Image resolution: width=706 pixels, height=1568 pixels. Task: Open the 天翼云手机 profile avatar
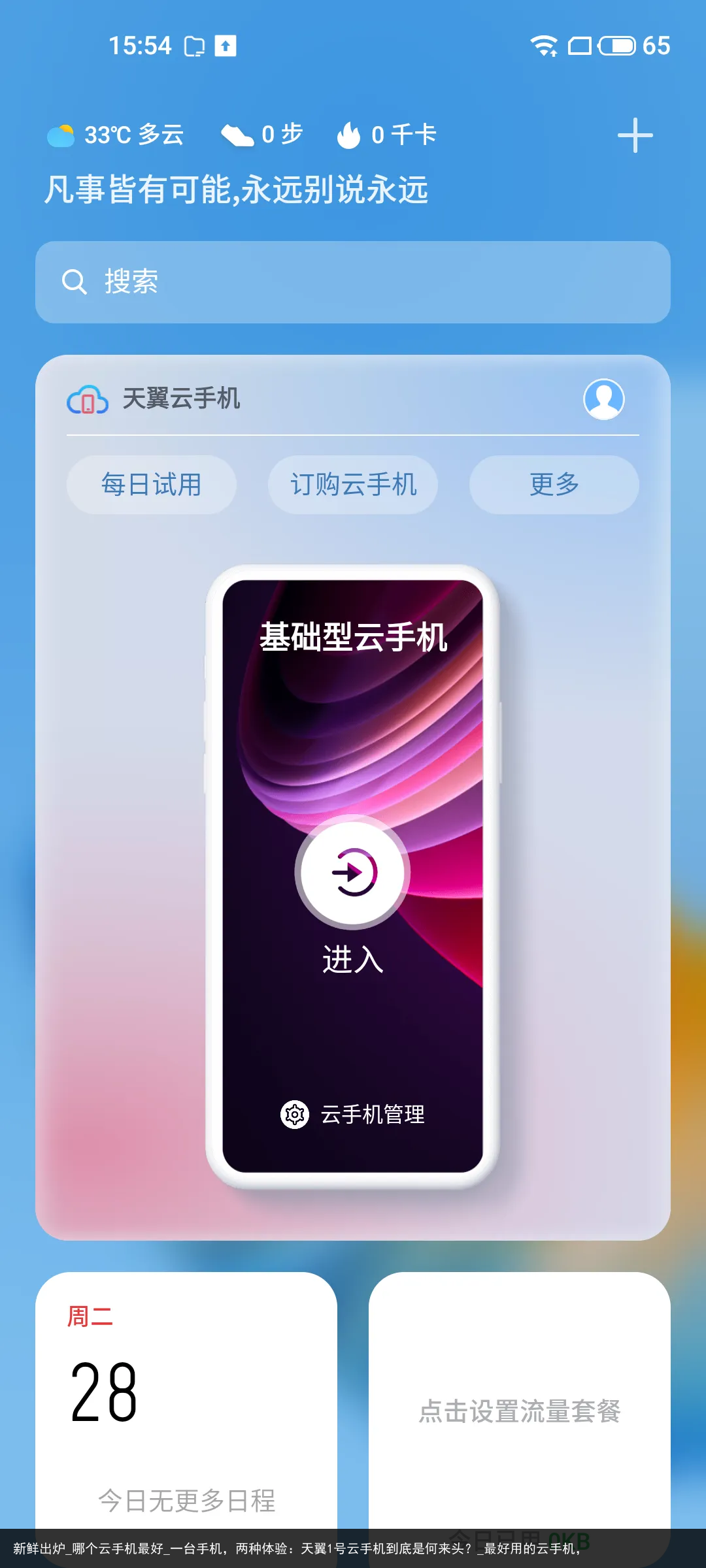(x=603, y=399)
